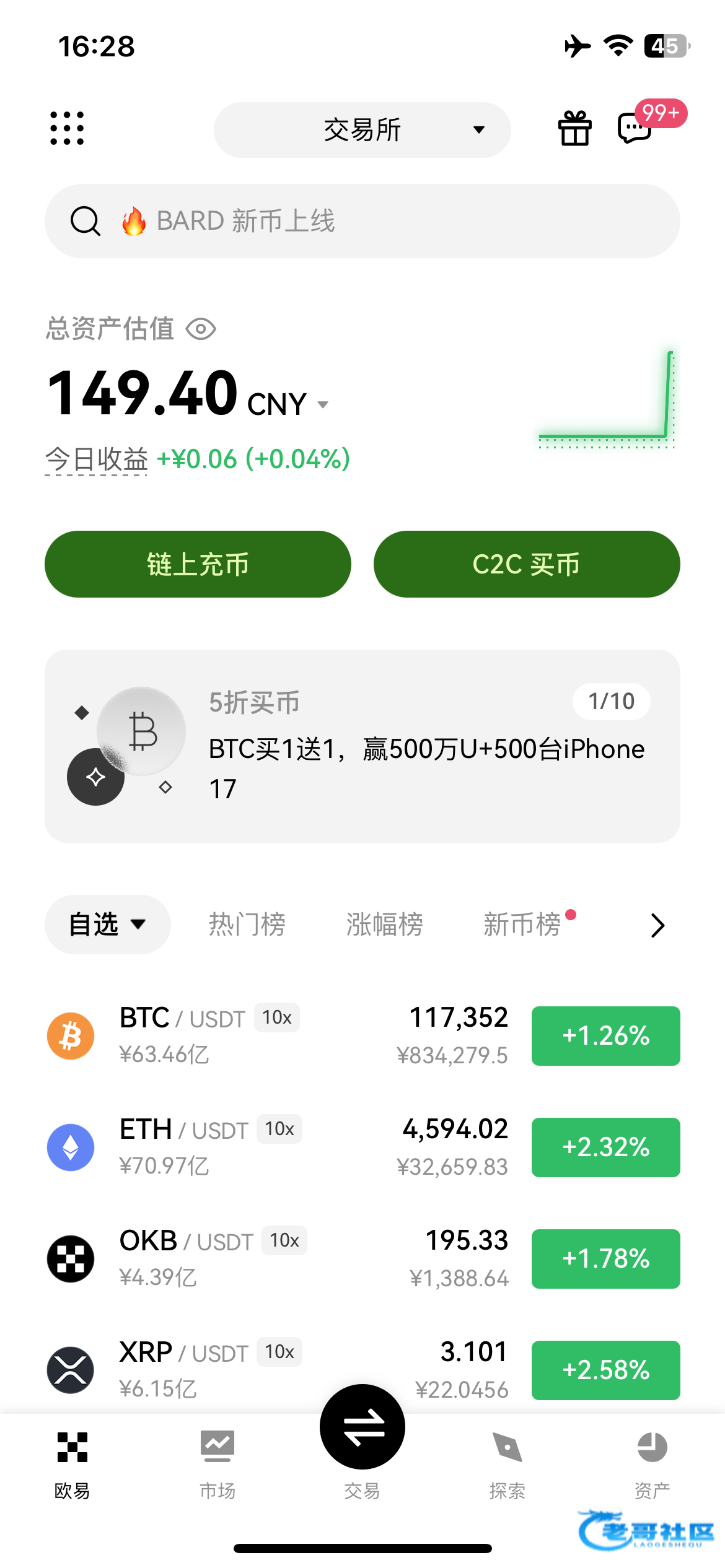
Task: Tap the BARD 新币上线 search box
Action: click(362, 221)
